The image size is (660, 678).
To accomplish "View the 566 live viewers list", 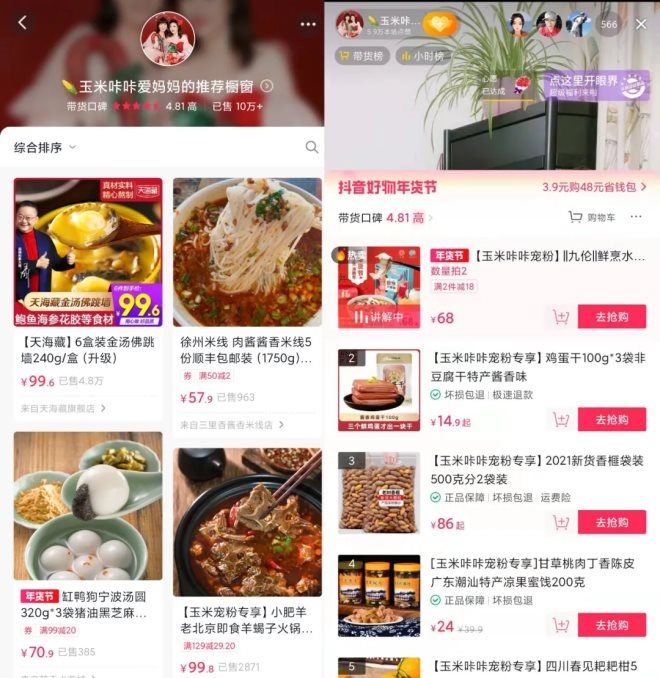I will click(608, 24).
